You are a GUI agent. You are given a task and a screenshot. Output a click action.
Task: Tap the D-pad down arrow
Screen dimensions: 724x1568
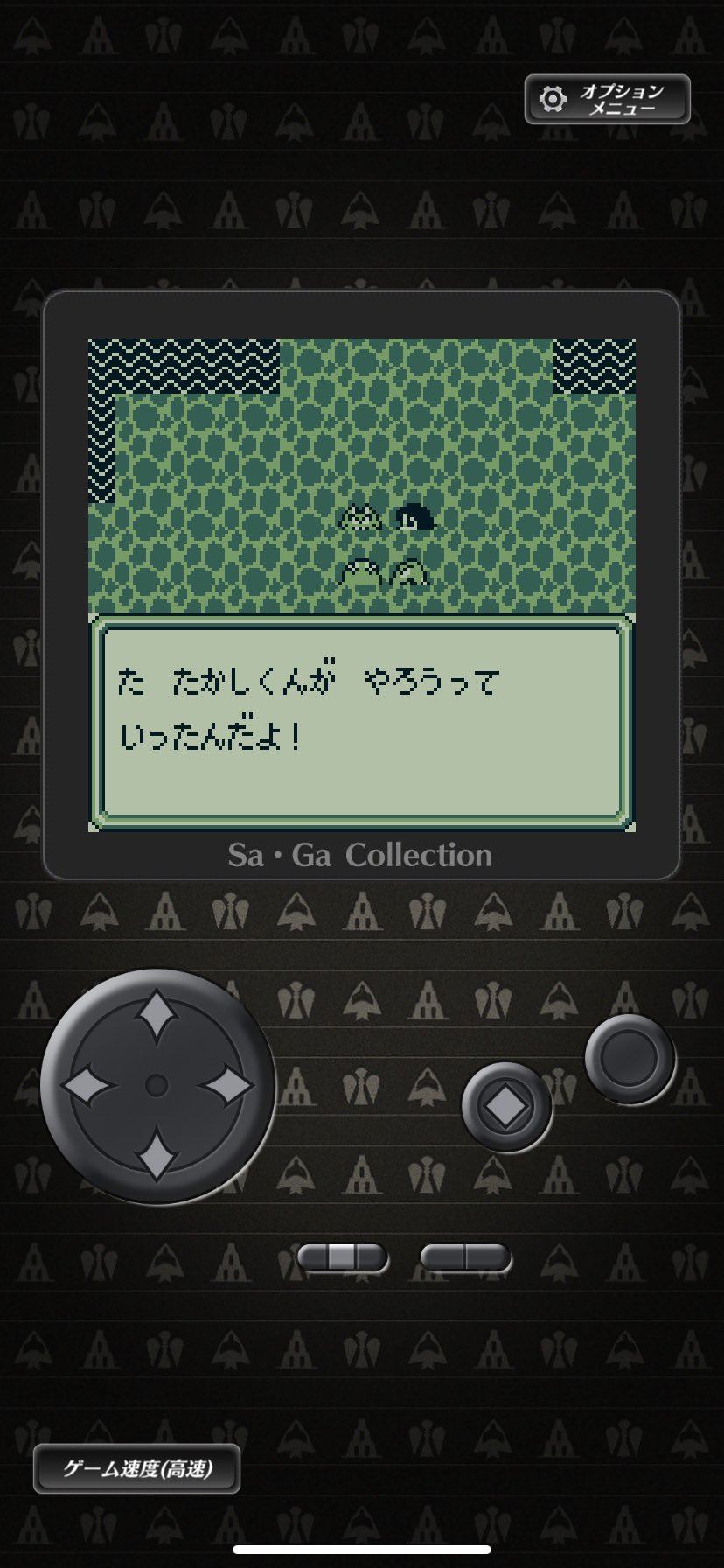point(157,1155)
